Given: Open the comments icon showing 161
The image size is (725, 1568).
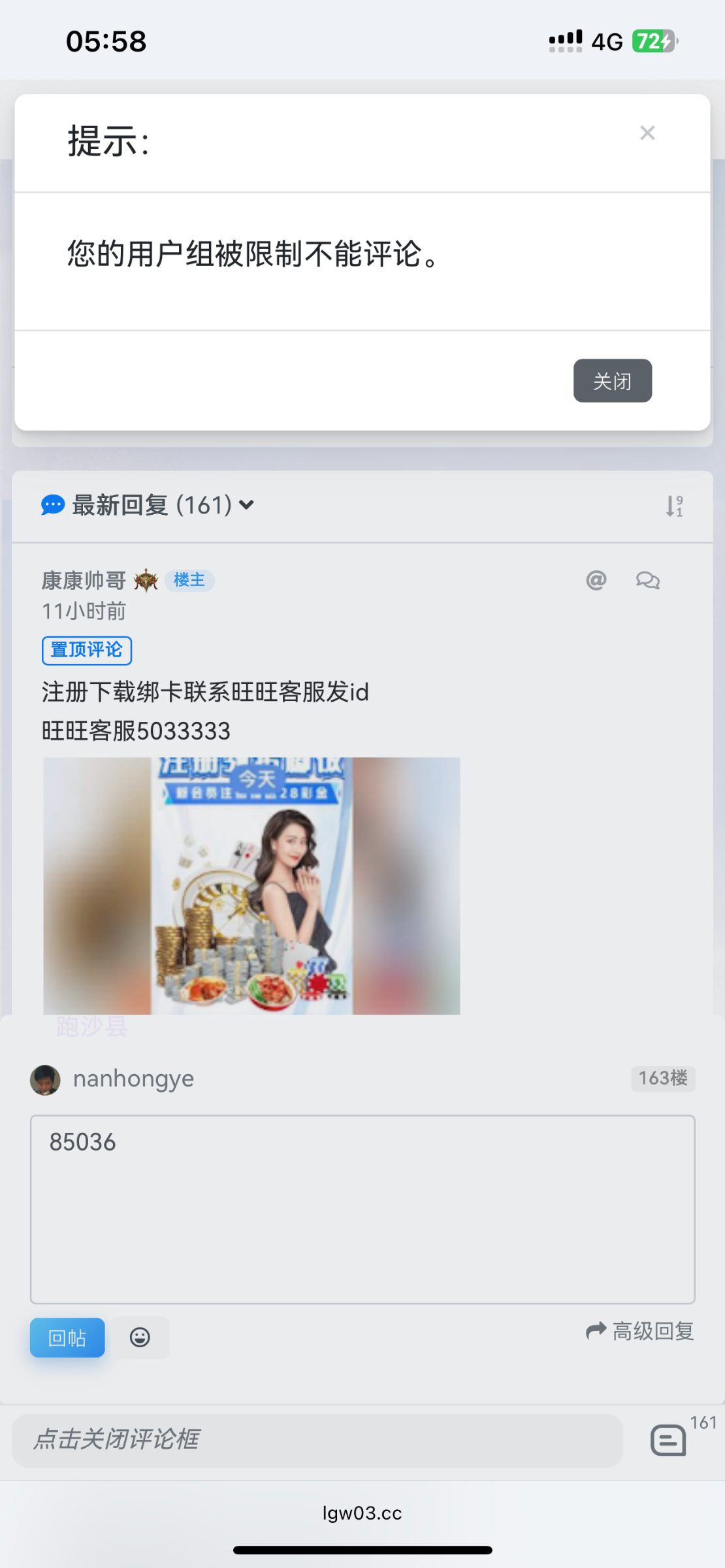Looking at the screenshot, I should click(x=668, y=1441).
